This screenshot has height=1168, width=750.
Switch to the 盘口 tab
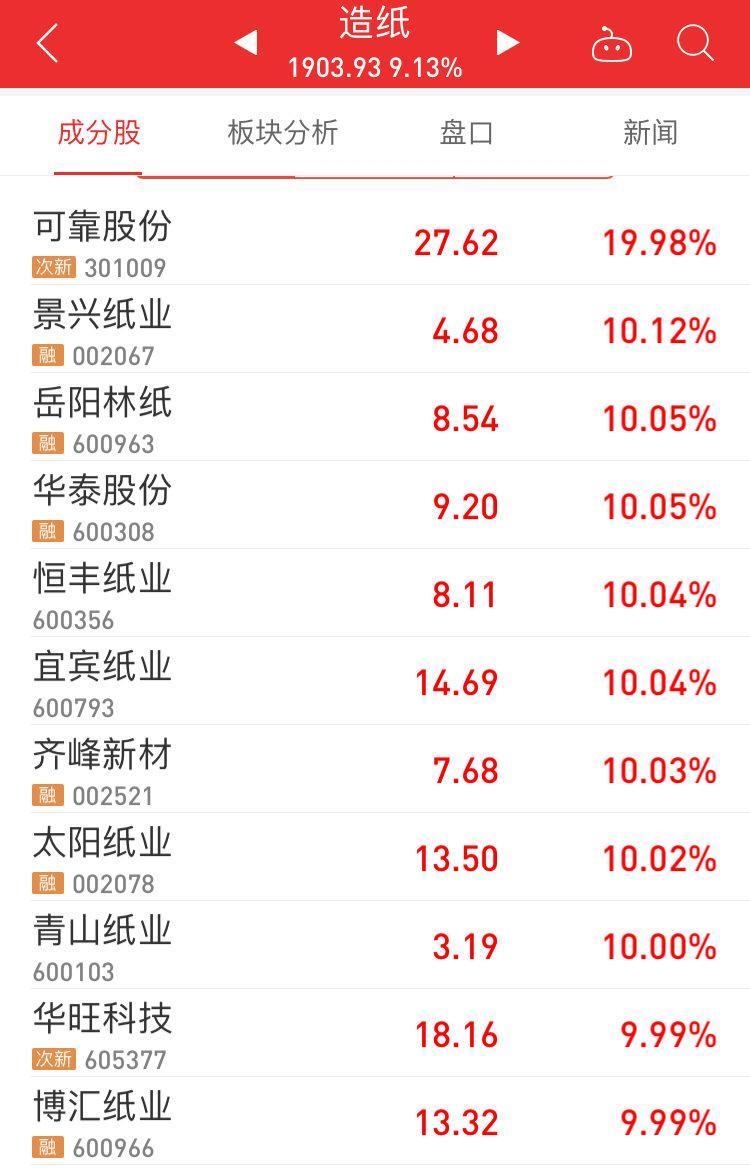(x=466, y=132)
